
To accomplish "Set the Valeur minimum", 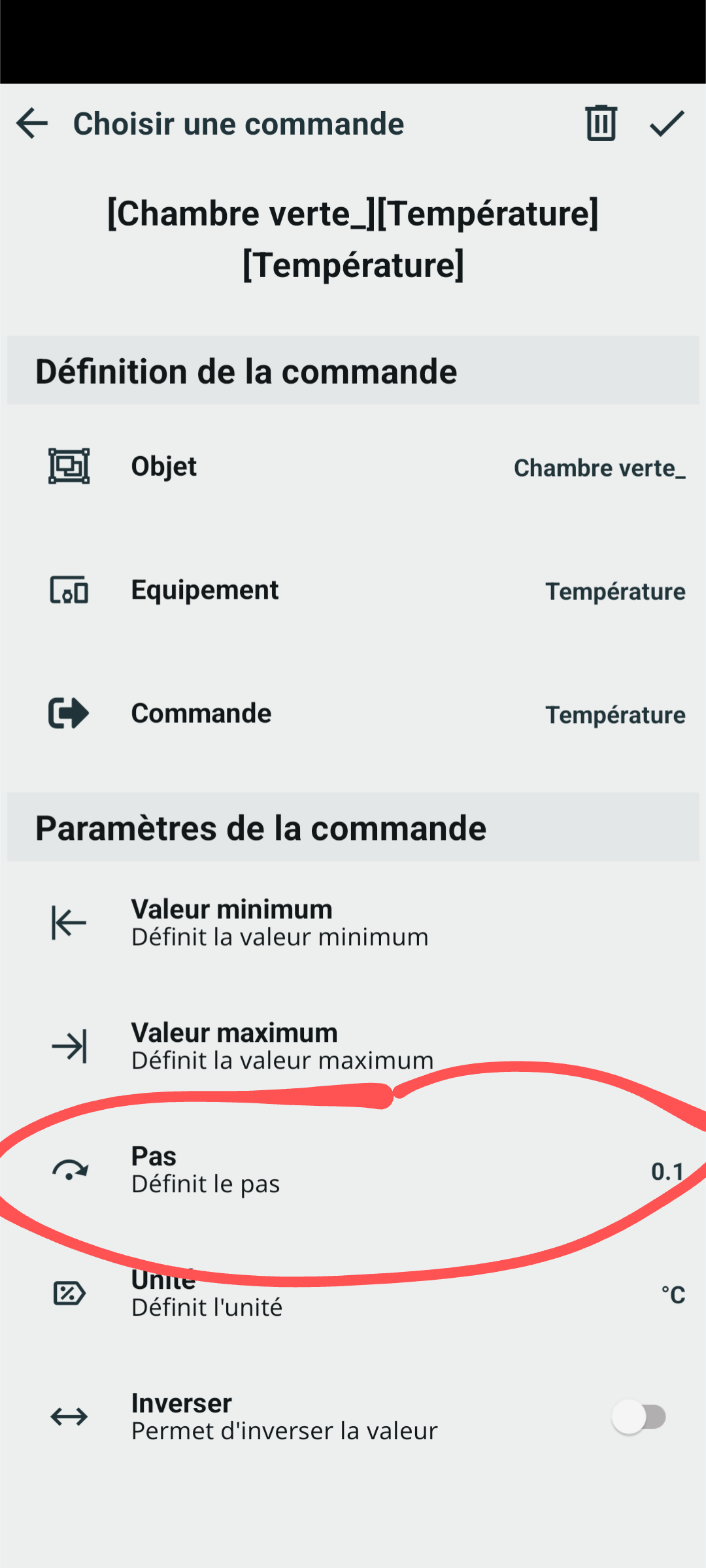I will (x=353, y=922).
